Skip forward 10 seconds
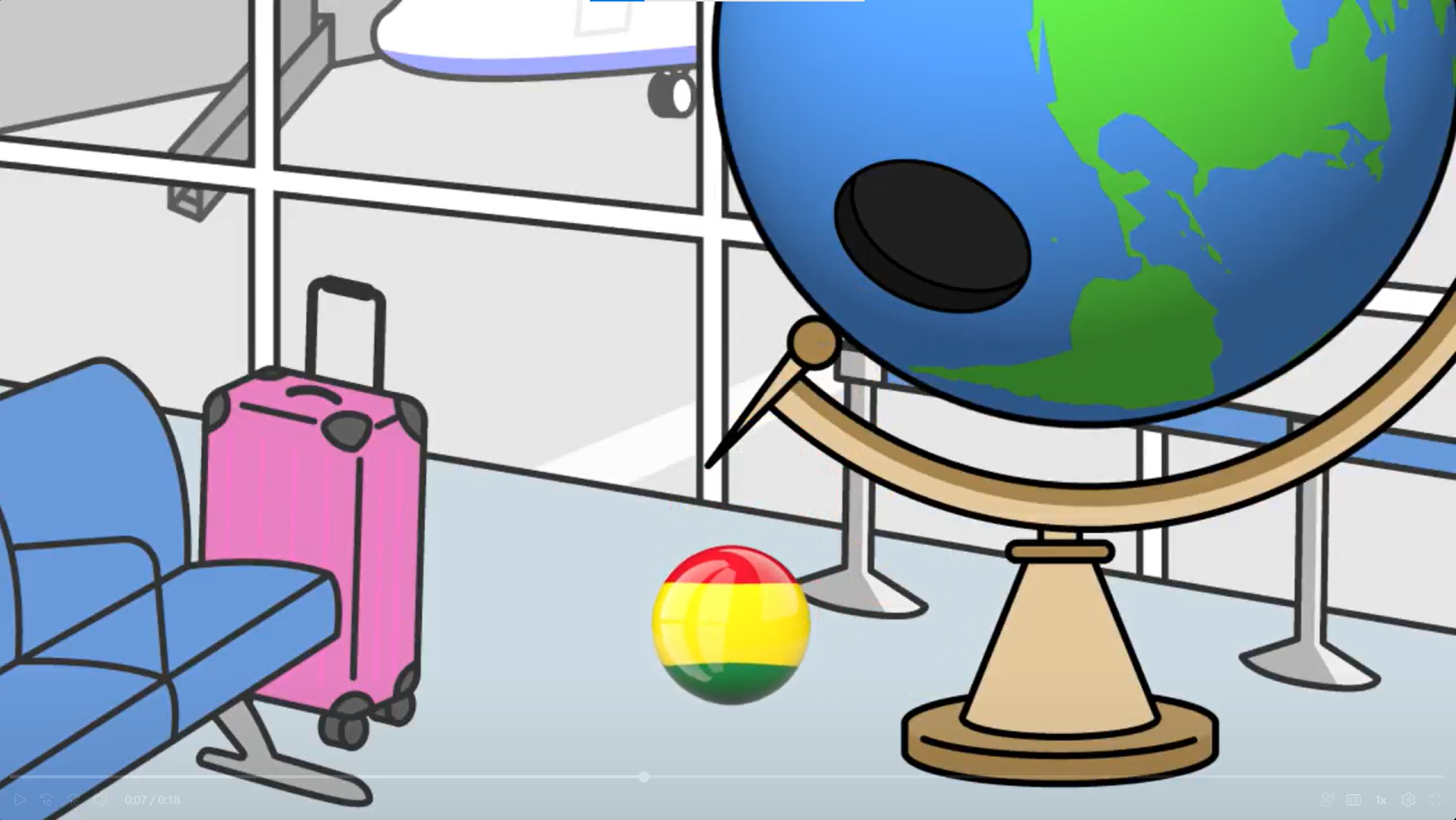 point(74,799)
